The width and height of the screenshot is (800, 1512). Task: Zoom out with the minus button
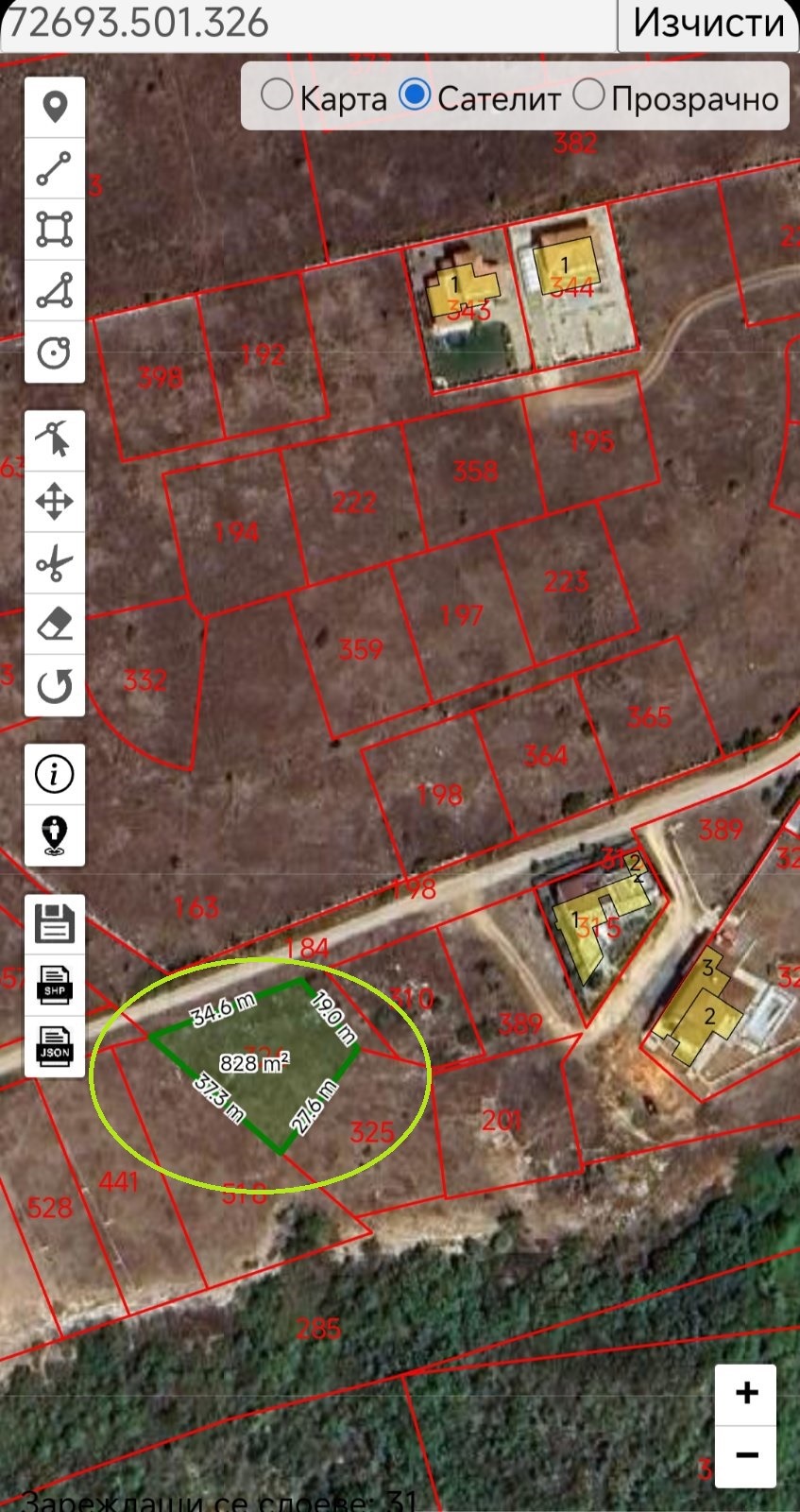coord(746,1455)
